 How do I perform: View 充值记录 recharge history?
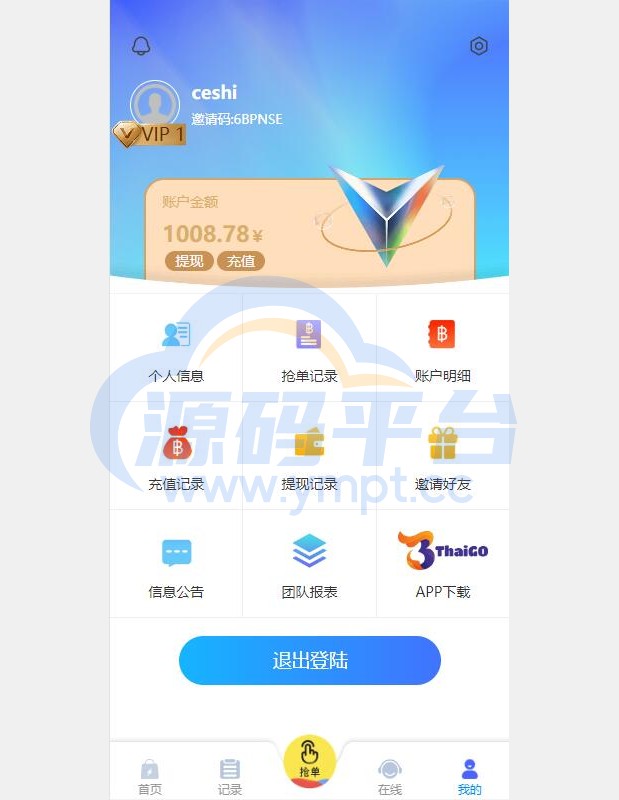[x=176, y=456]
